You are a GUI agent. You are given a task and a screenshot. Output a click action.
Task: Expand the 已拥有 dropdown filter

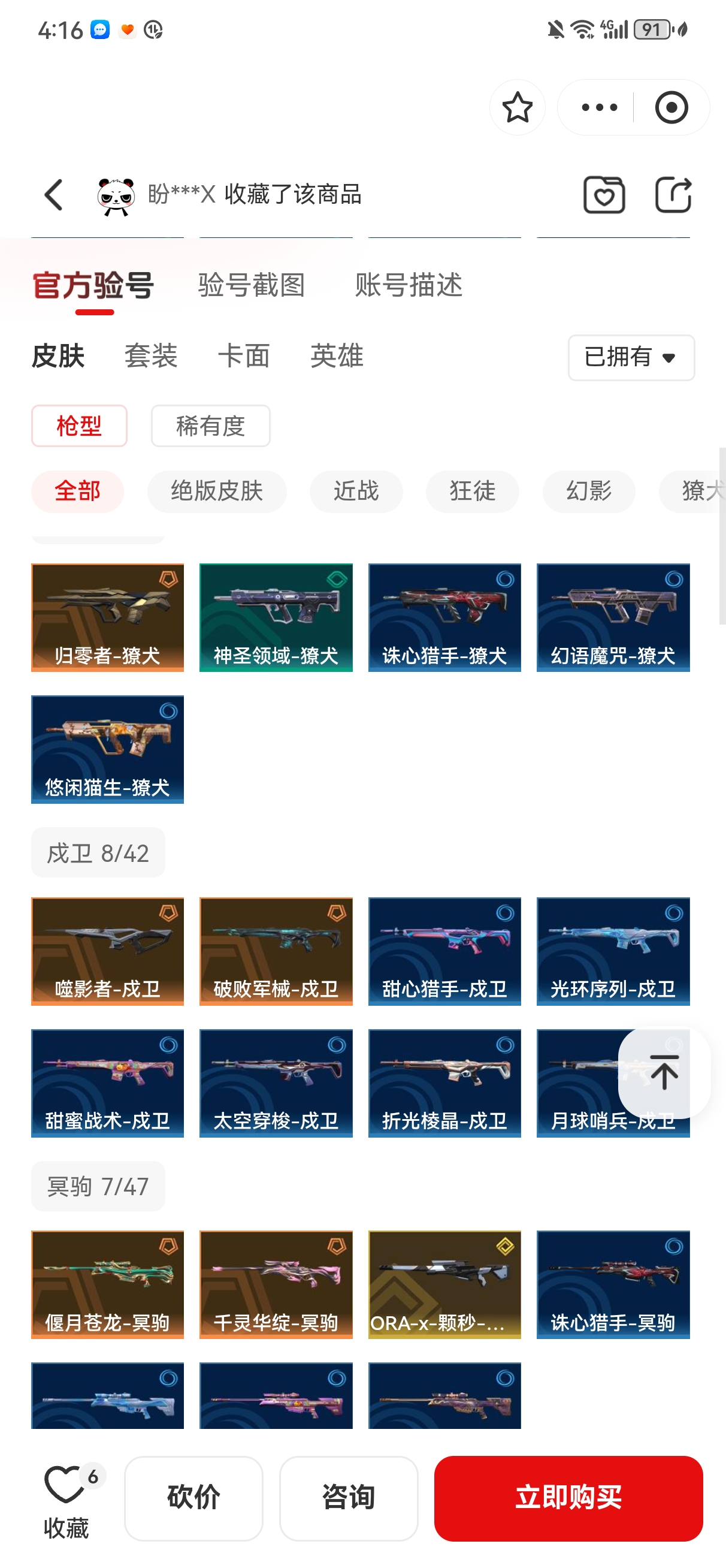(x=631, y=357)
